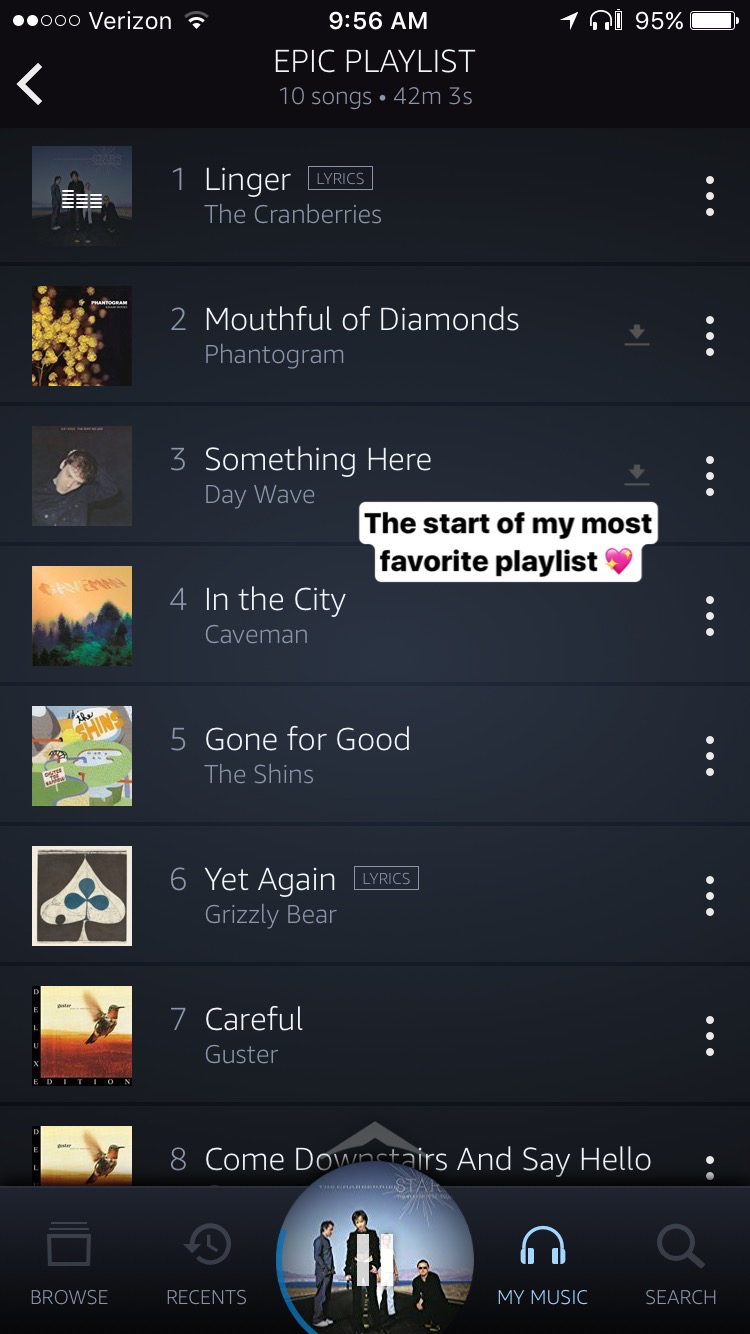Open the three-dot menu for Careful

[709, 1036]
